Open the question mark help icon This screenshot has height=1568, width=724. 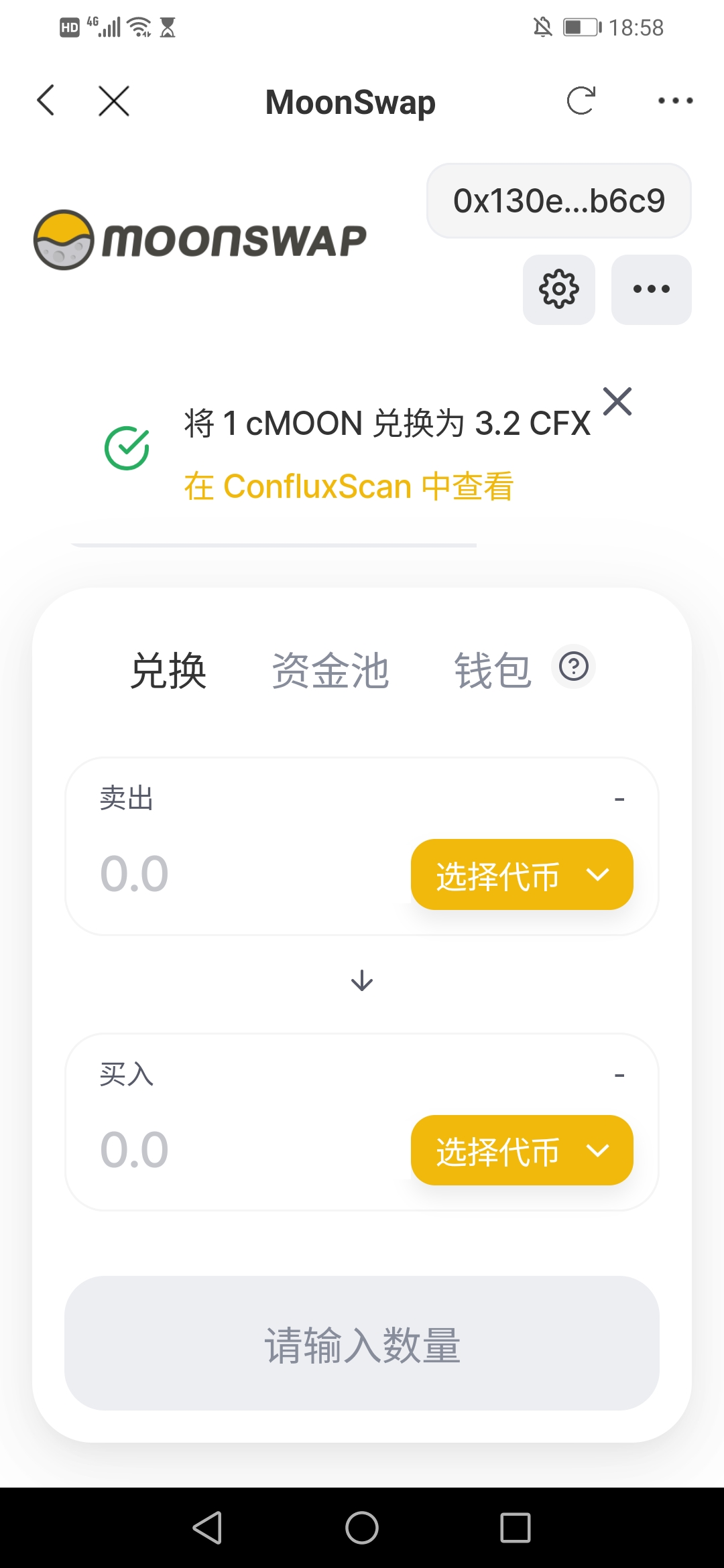[x=574, y=667]
